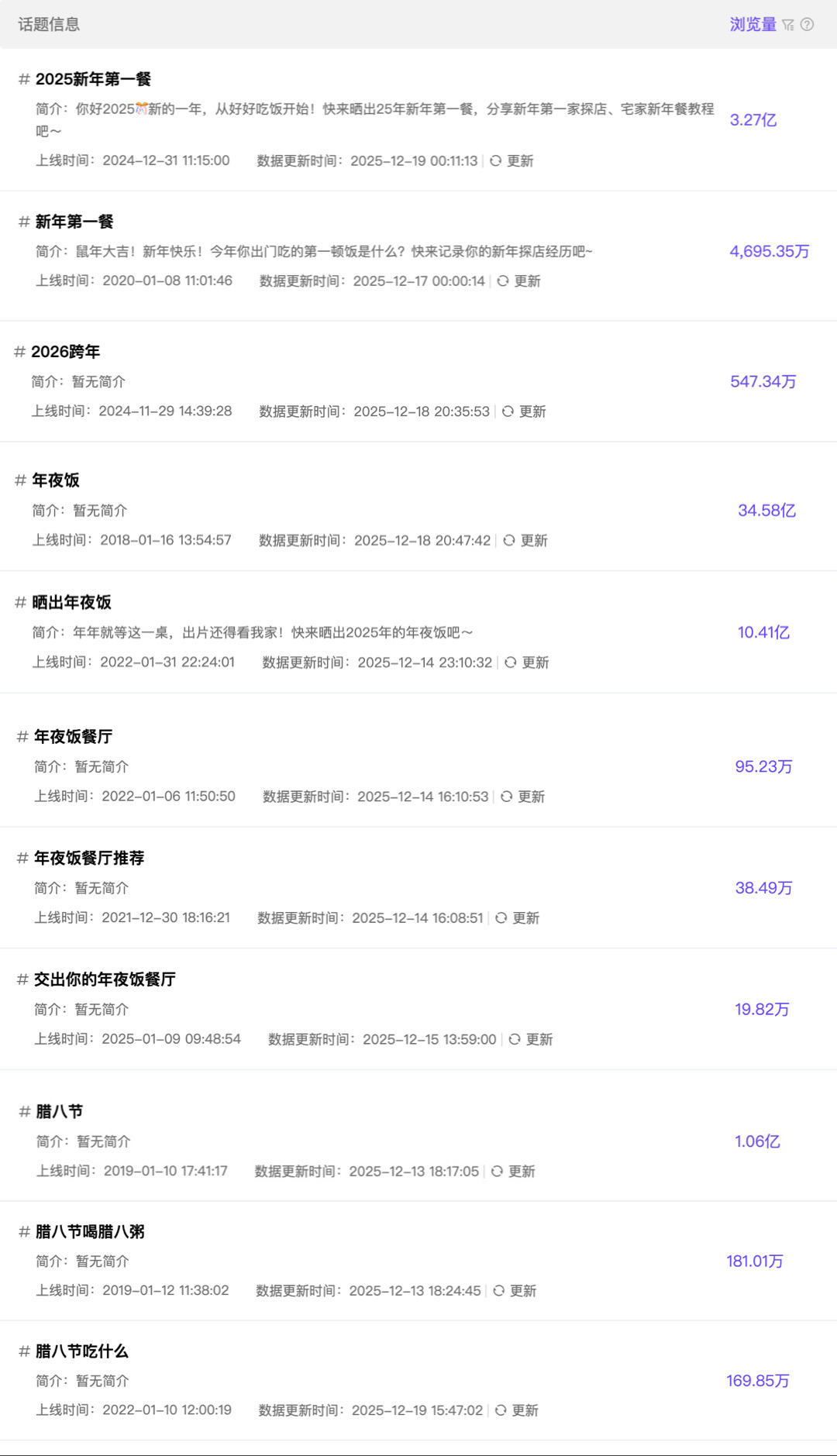The height and width of the screenshot is (1456, 837).
Task: Tap 更新 for 腊八节喝腊八粥
Action: tap(515, 1291)
